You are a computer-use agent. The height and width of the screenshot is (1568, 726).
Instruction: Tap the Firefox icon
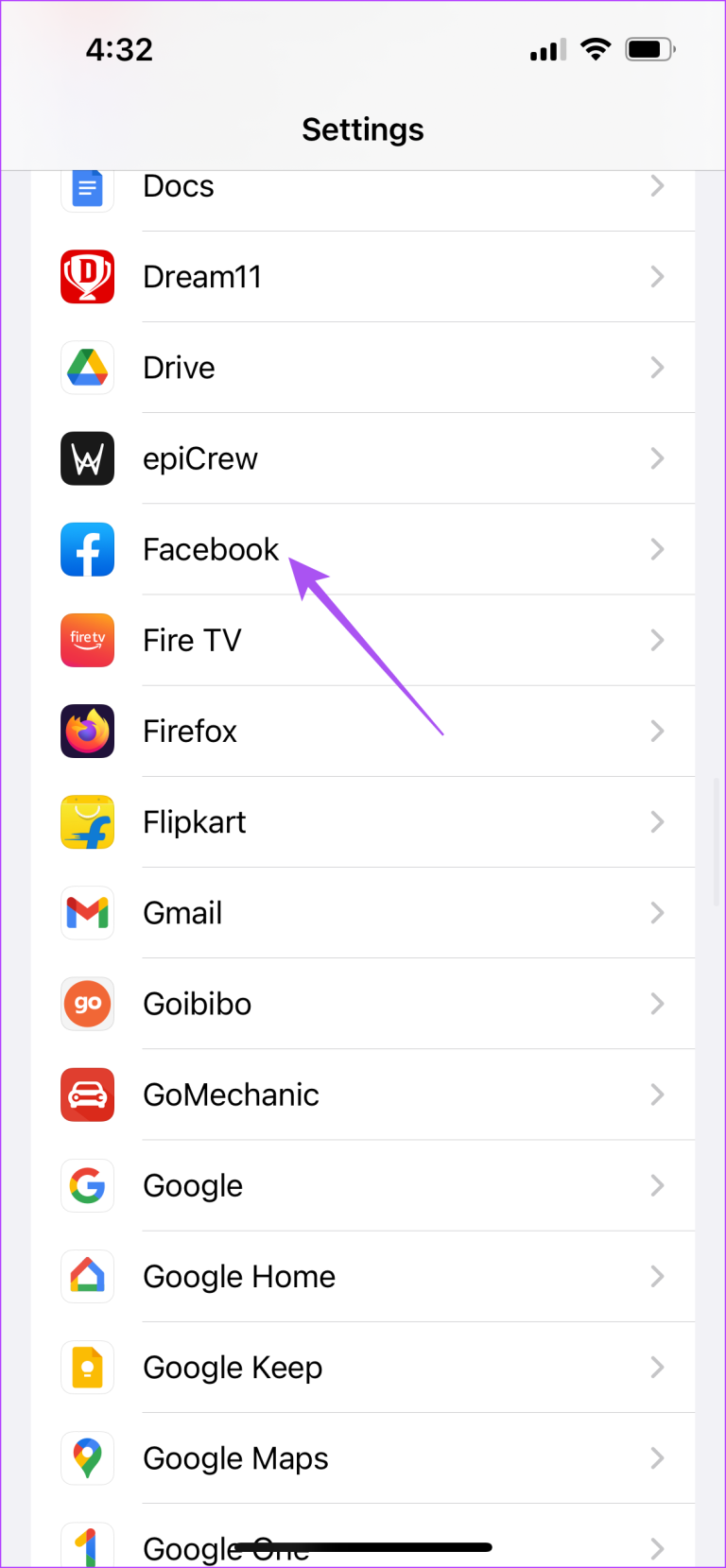tap(87, 731)
